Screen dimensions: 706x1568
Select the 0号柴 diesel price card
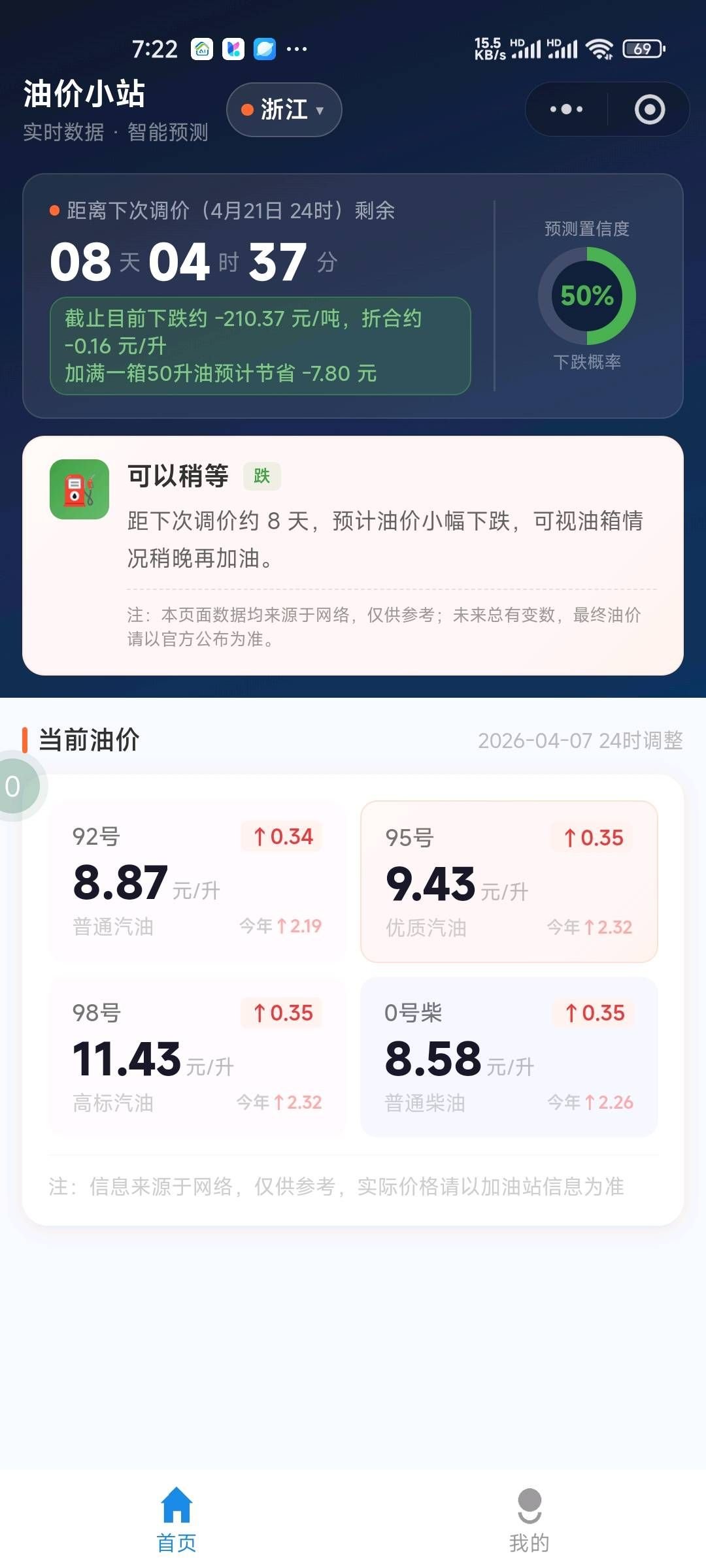pyautogui.click(x=509, y=1057)
